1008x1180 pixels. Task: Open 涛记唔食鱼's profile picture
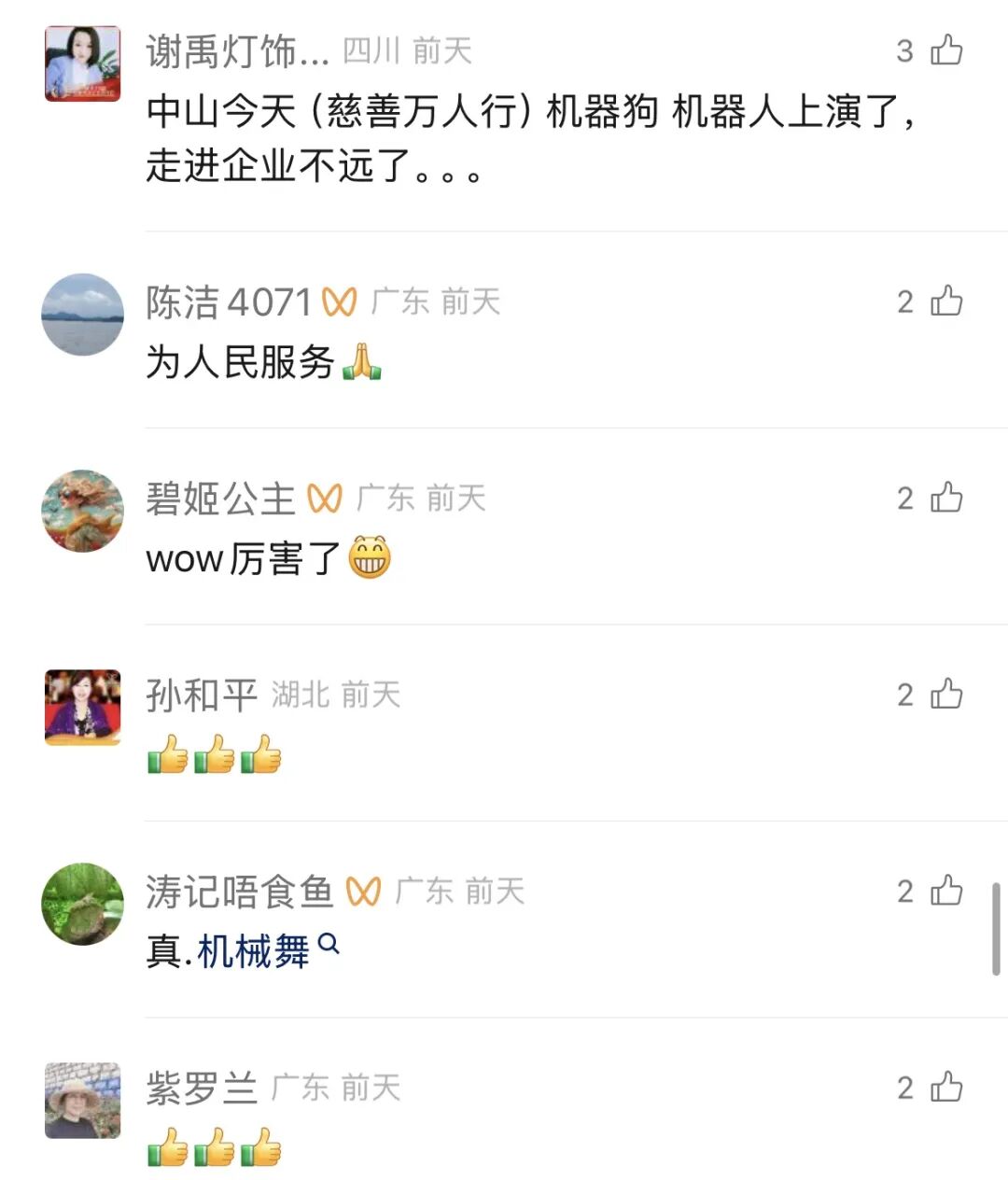(83, 904)
